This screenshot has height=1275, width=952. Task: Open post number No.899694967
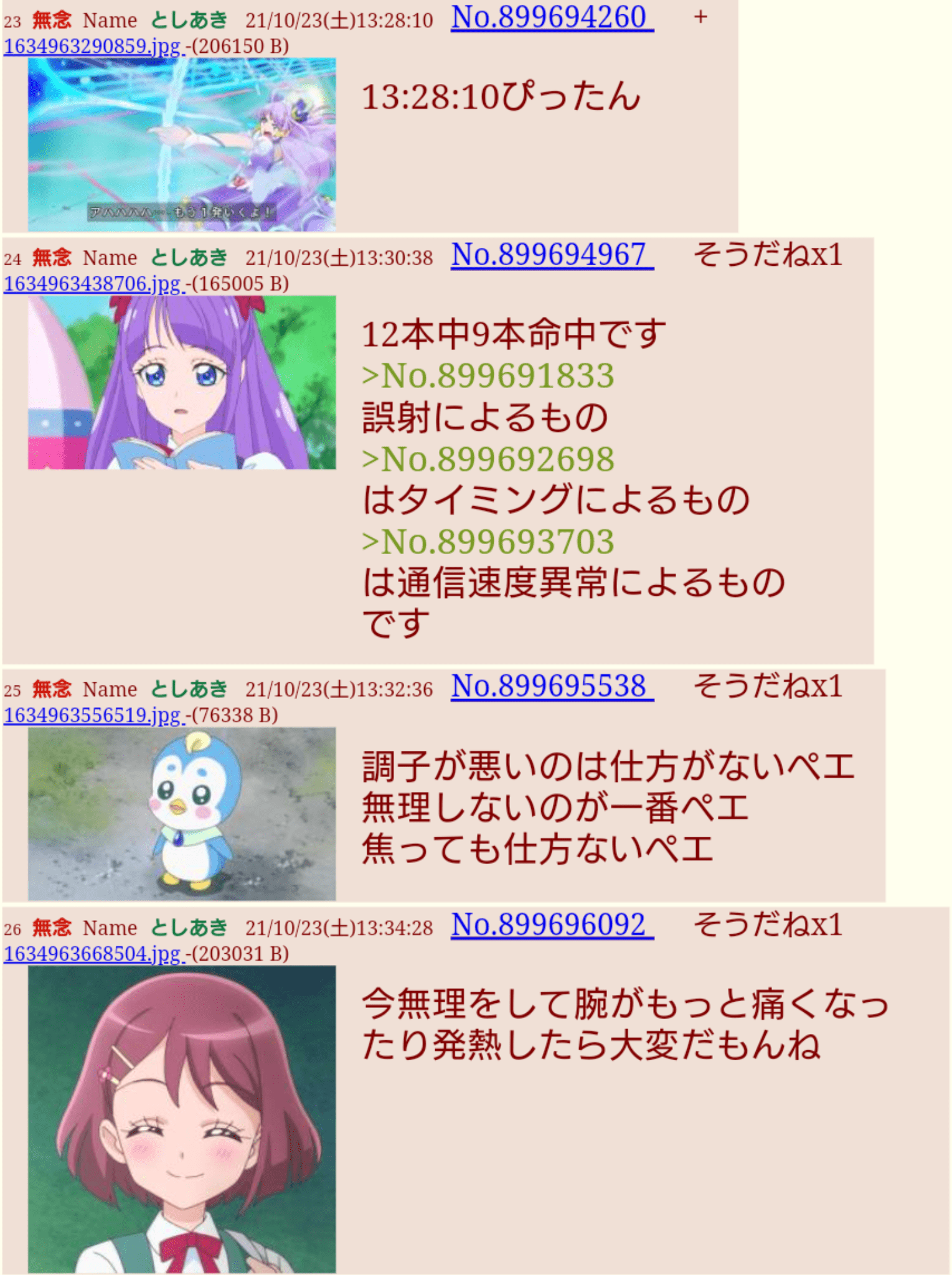tap(552, 255)
